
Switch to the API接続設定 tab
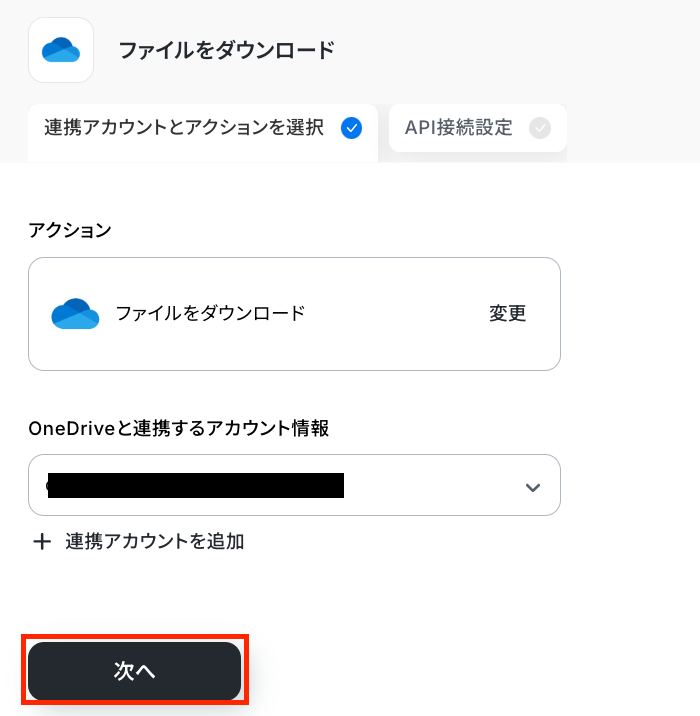pyautogui.click(x=476, y=128)
